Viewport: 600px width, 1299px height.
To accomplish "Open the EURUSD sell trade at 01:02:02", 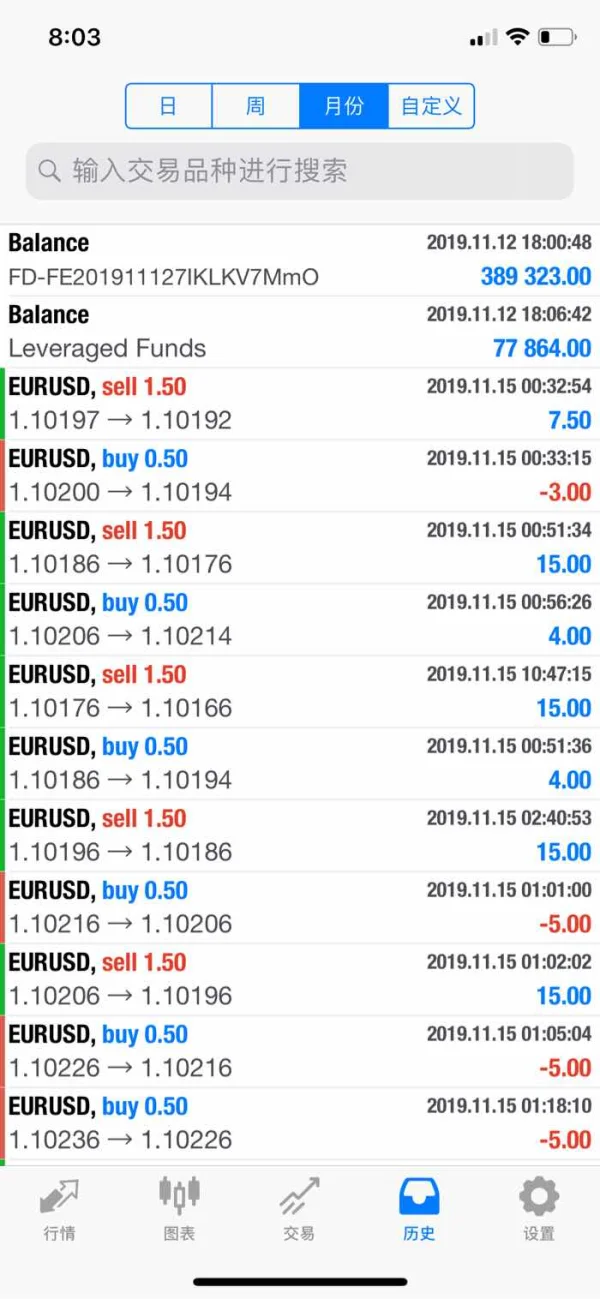I will tap(300, 980).
